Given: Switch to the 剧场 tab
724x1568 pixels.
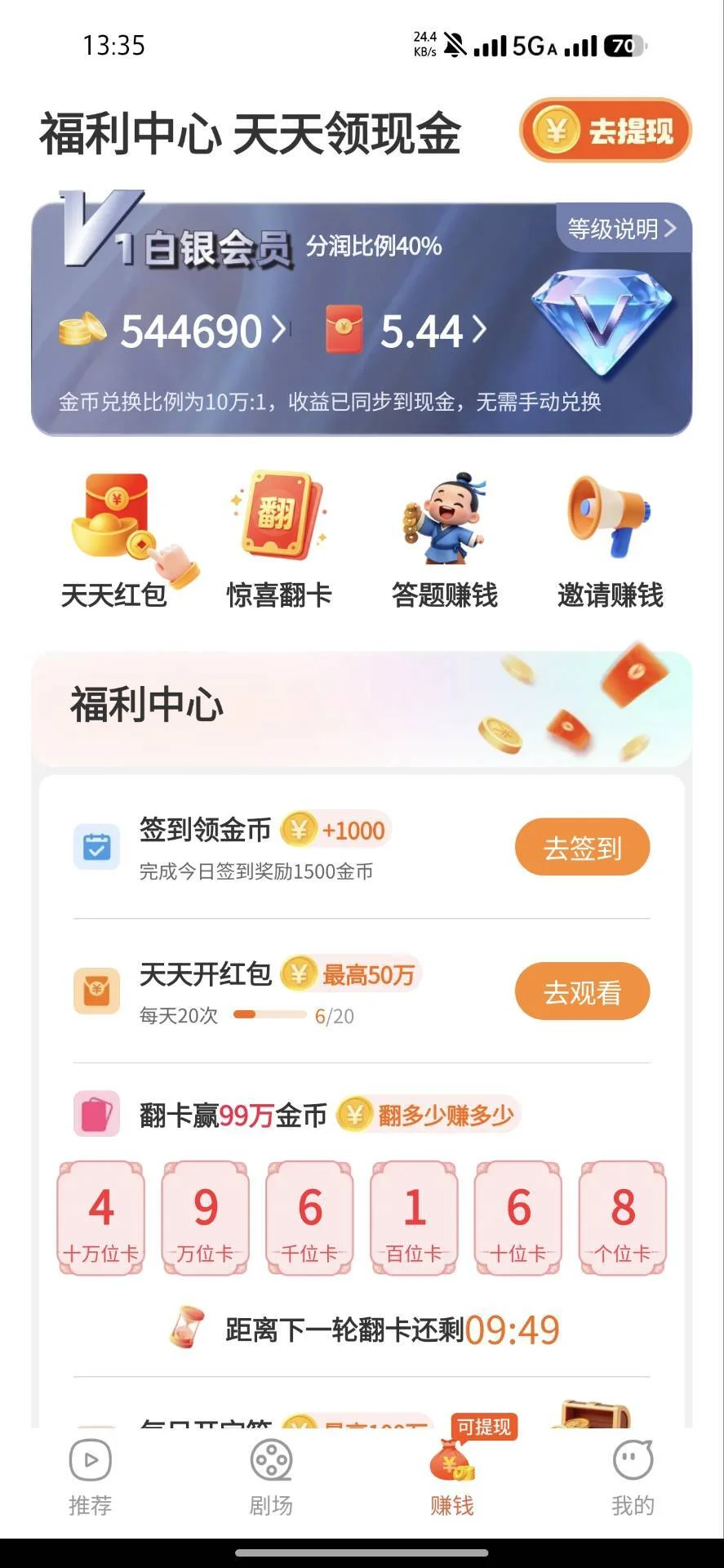Looking at the screenshot, I should 271,1479.
